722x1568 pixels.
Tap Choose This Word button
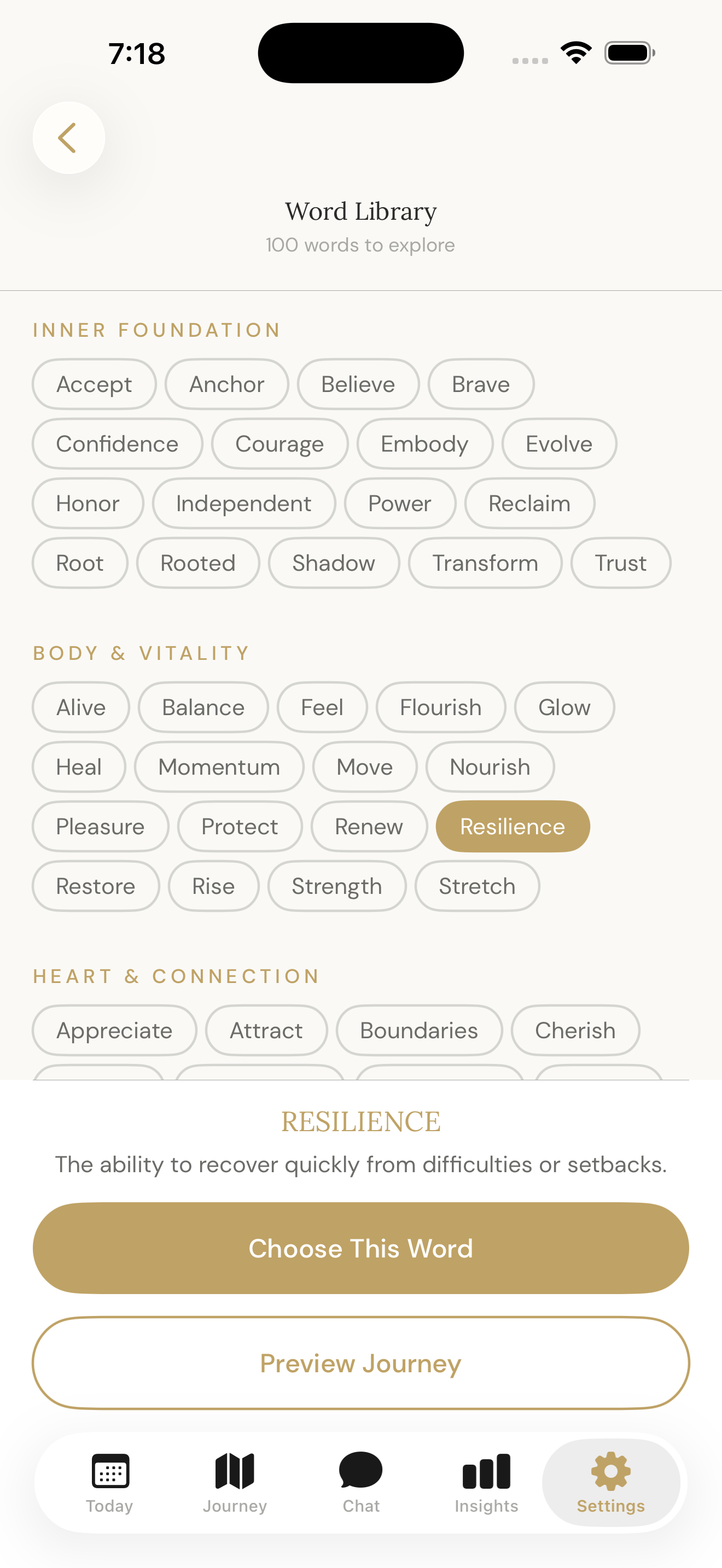(x=360, y=1248)
